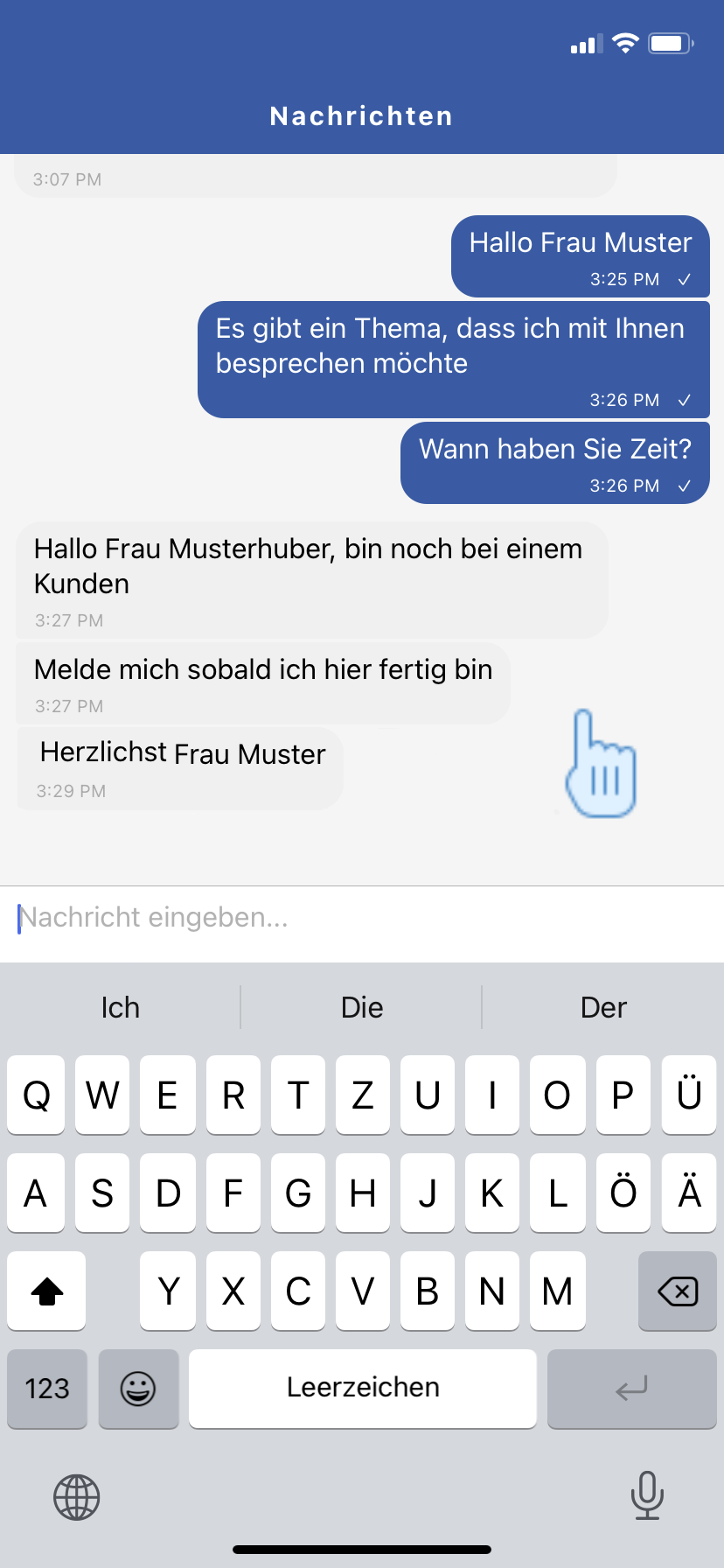
Task: Change keyboard language with the globe
Action: click(x=77, y=1497)
